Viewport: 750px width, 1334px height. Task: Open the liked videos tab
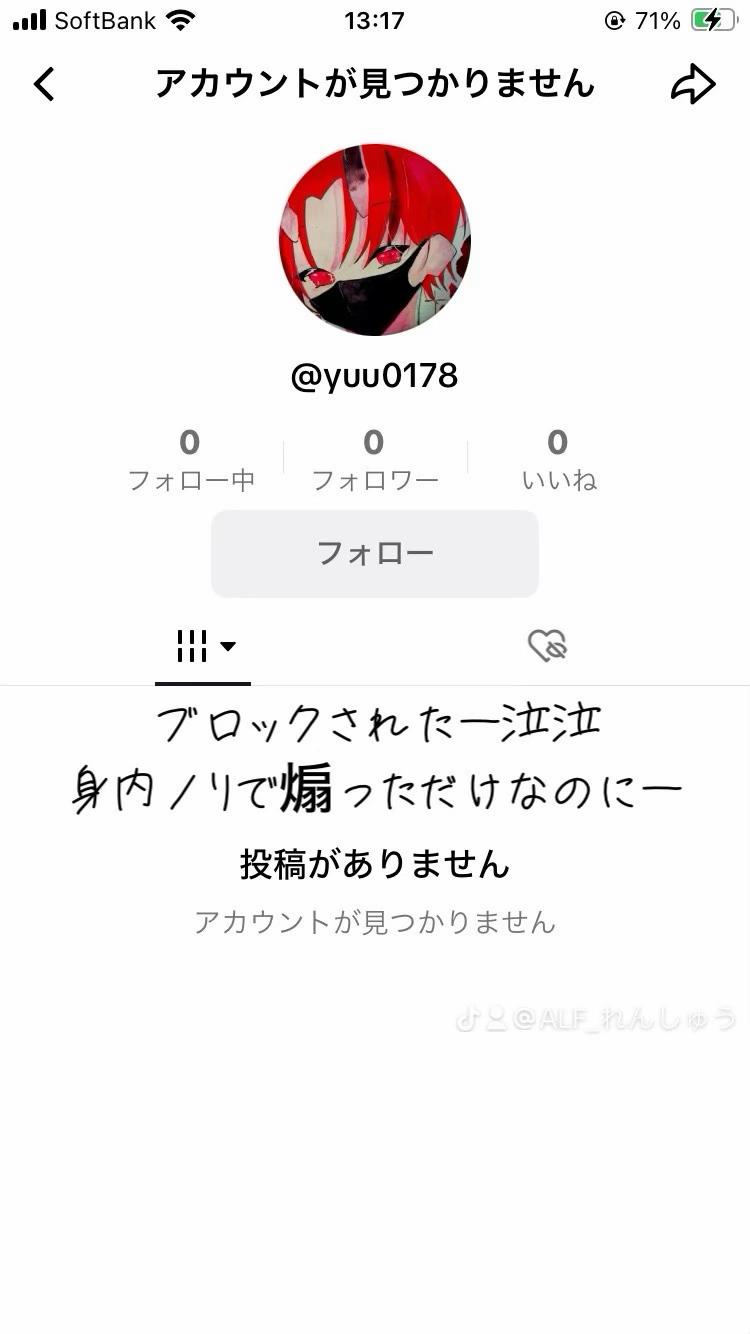coord(547,646)
